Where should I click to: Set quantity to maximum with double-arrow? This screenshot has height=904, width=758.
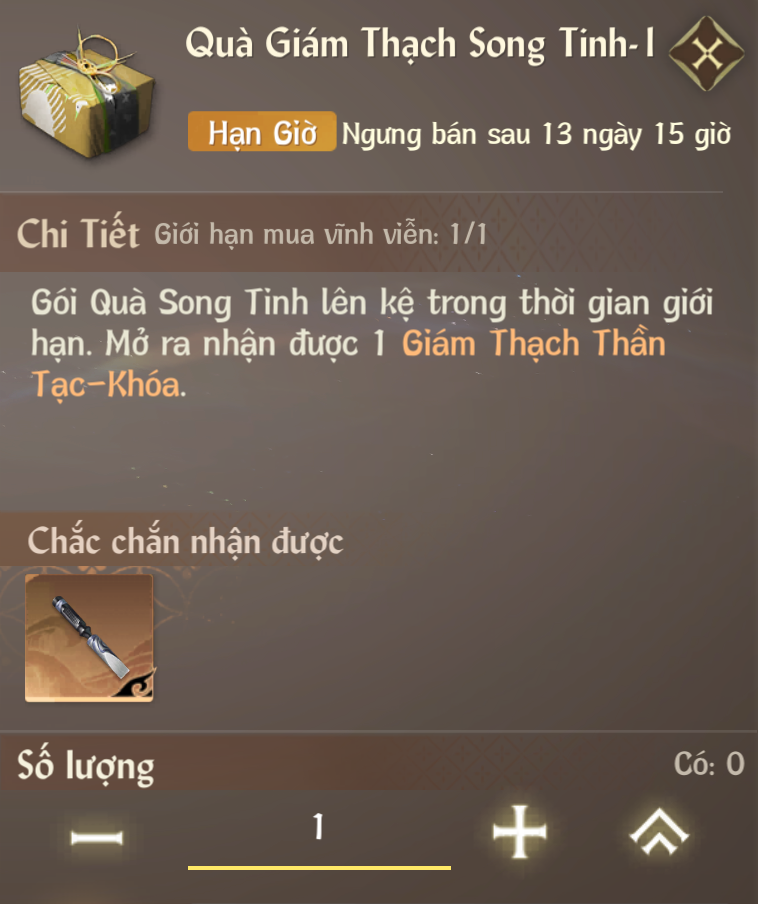(660, 830)
